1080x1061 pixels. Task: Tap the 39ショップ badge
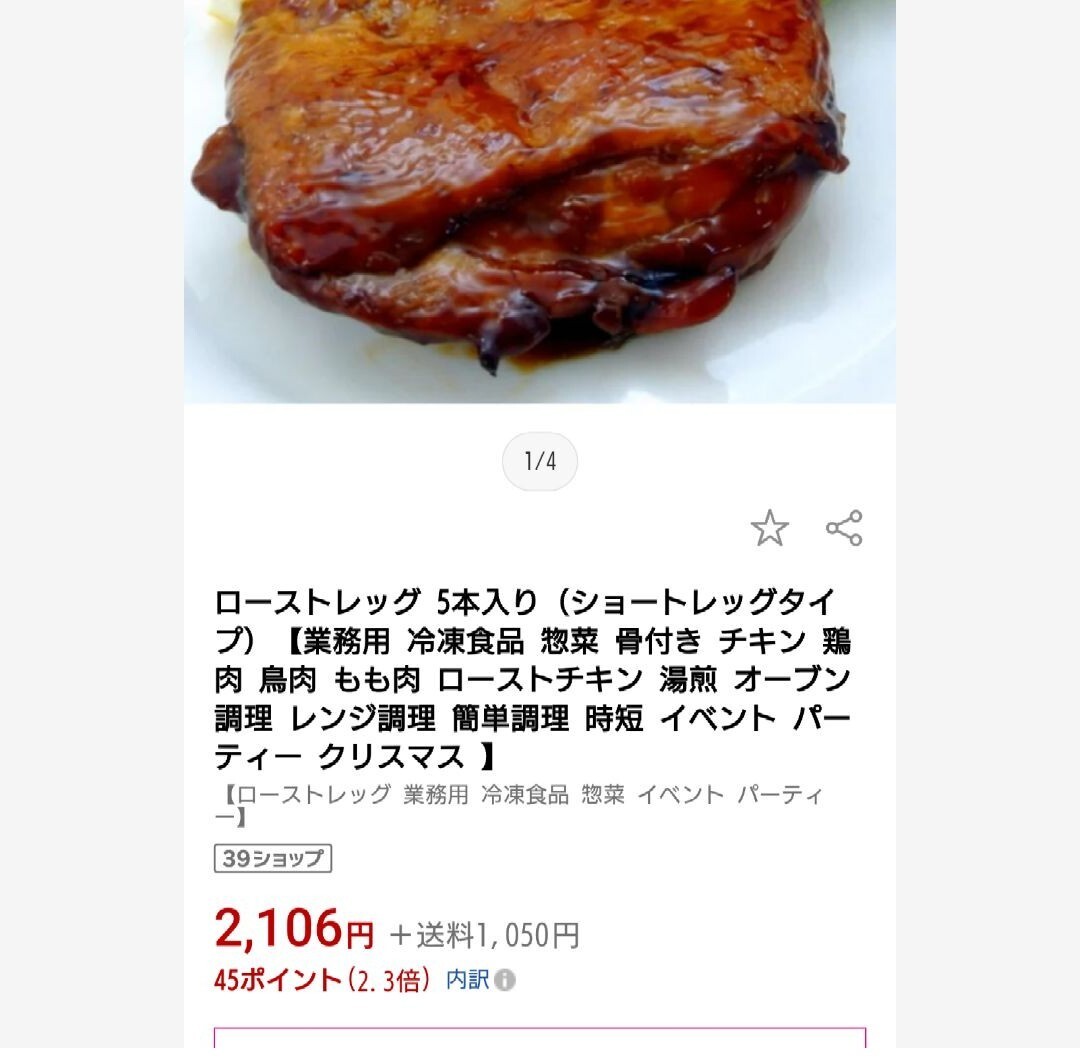coord(272,858)
